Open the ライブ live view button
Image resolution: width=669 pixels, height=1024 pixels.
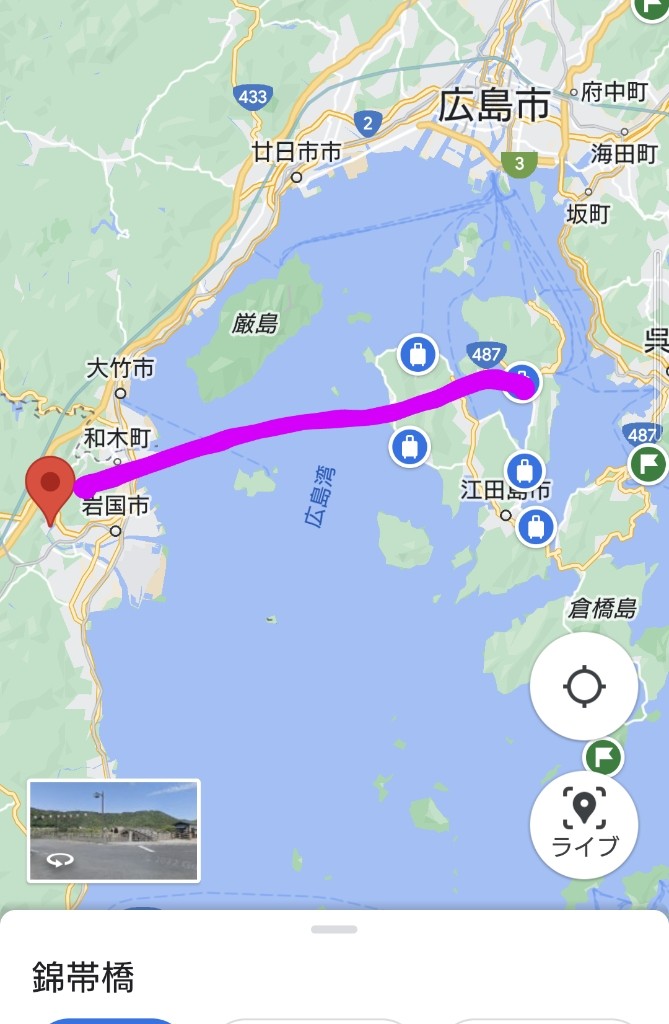[x=584, y=825]
